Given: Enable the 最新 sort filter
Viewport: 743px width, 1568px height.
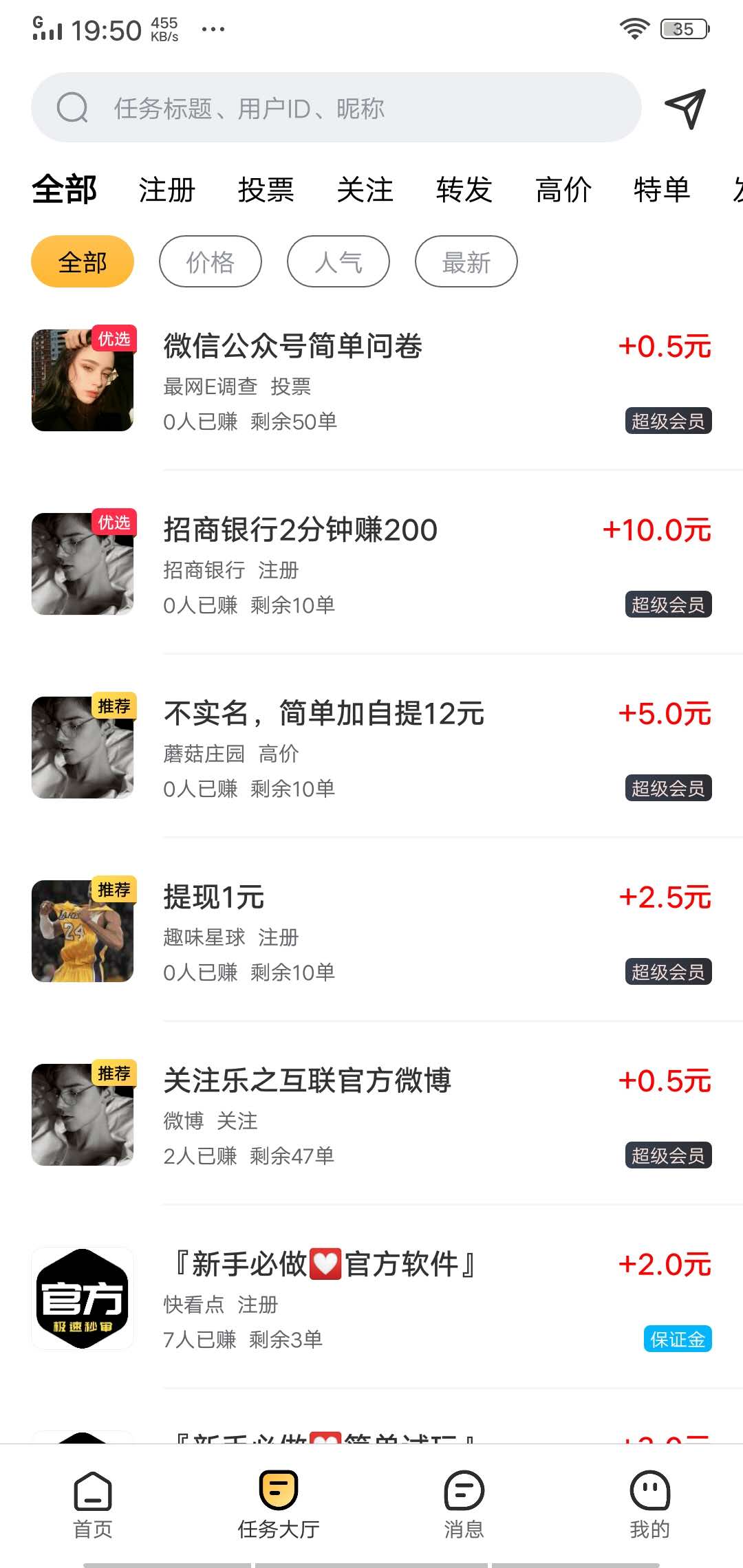Looking at the screenshot, I should coord(466,261).
